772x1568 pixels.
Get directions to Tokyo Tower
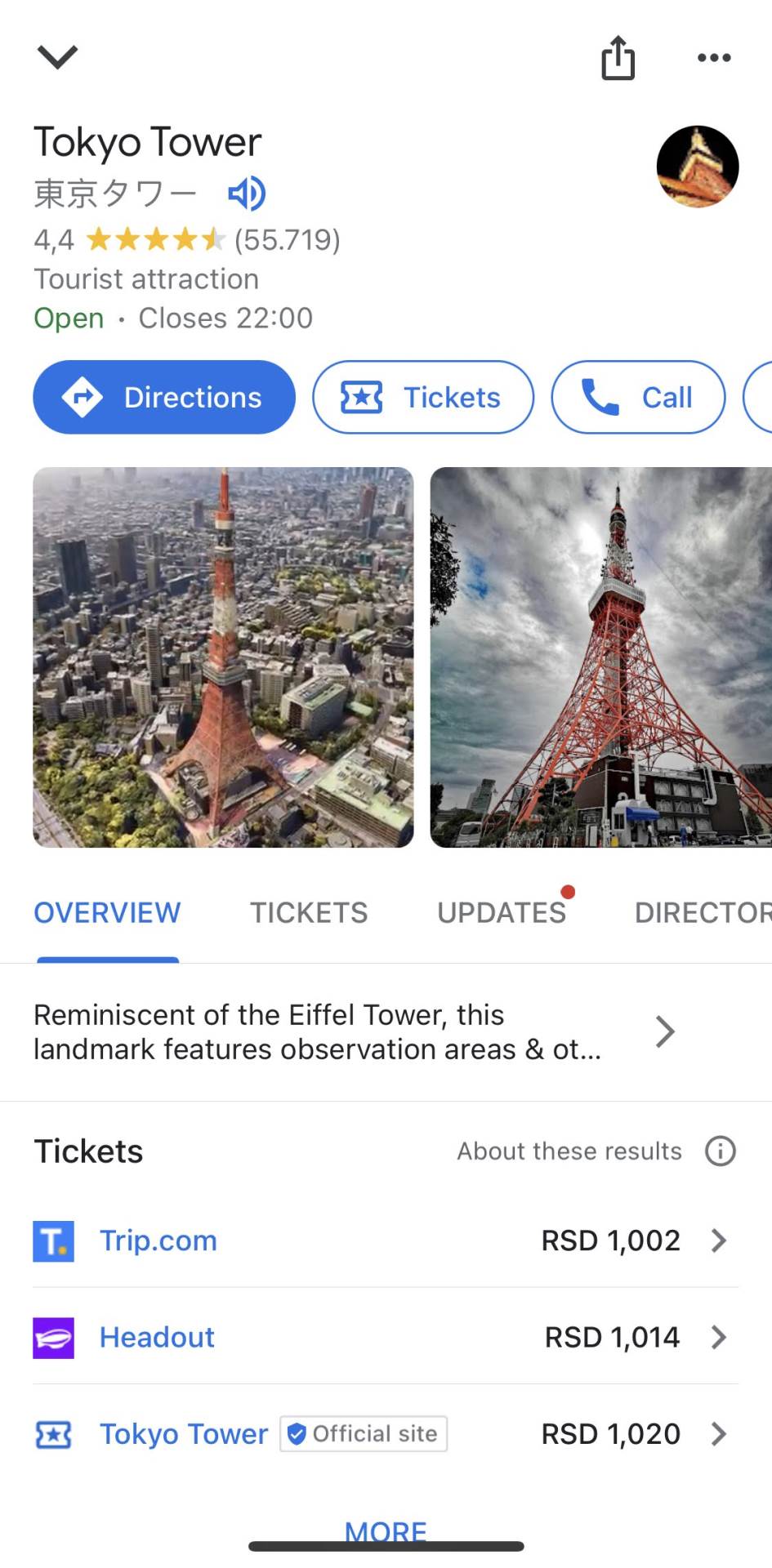(164, 398)
